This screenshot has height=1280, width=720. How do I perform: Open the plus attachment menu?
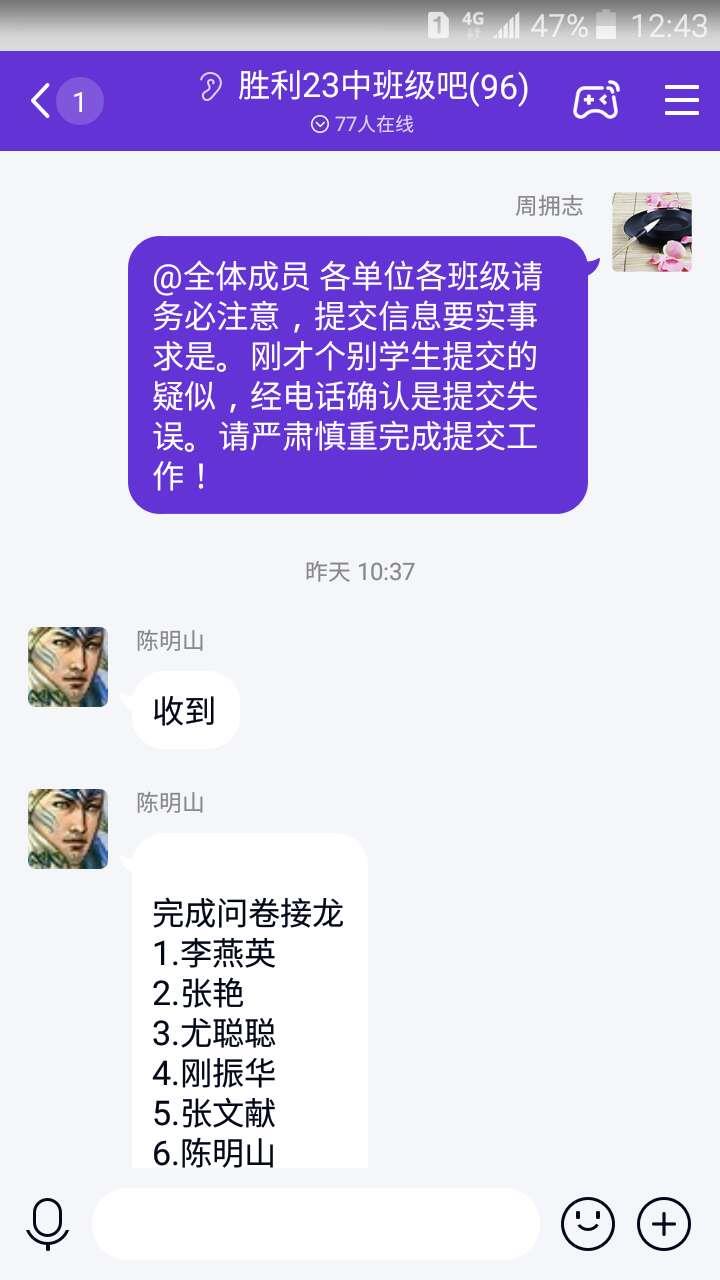click(664, 1224)
